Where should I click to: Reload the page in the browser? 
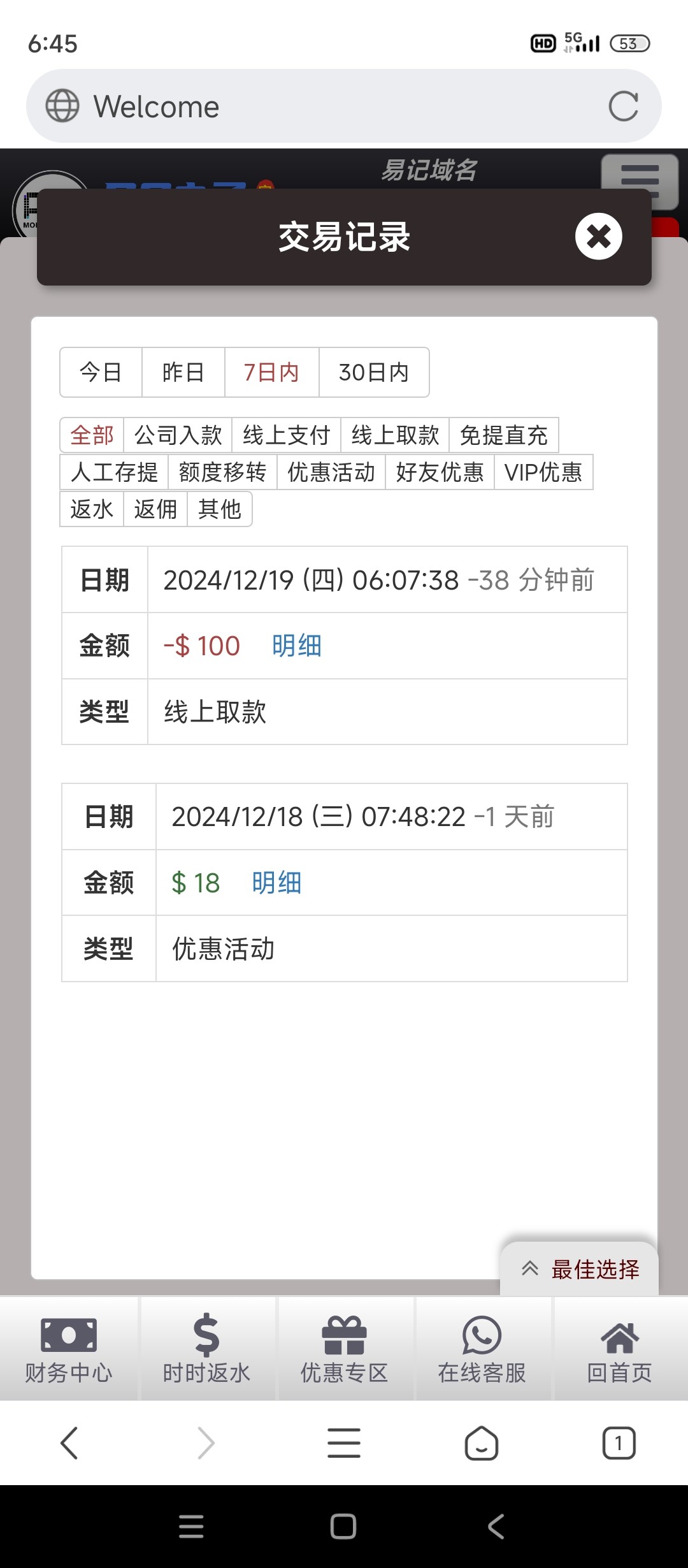[x=623, y=106]
